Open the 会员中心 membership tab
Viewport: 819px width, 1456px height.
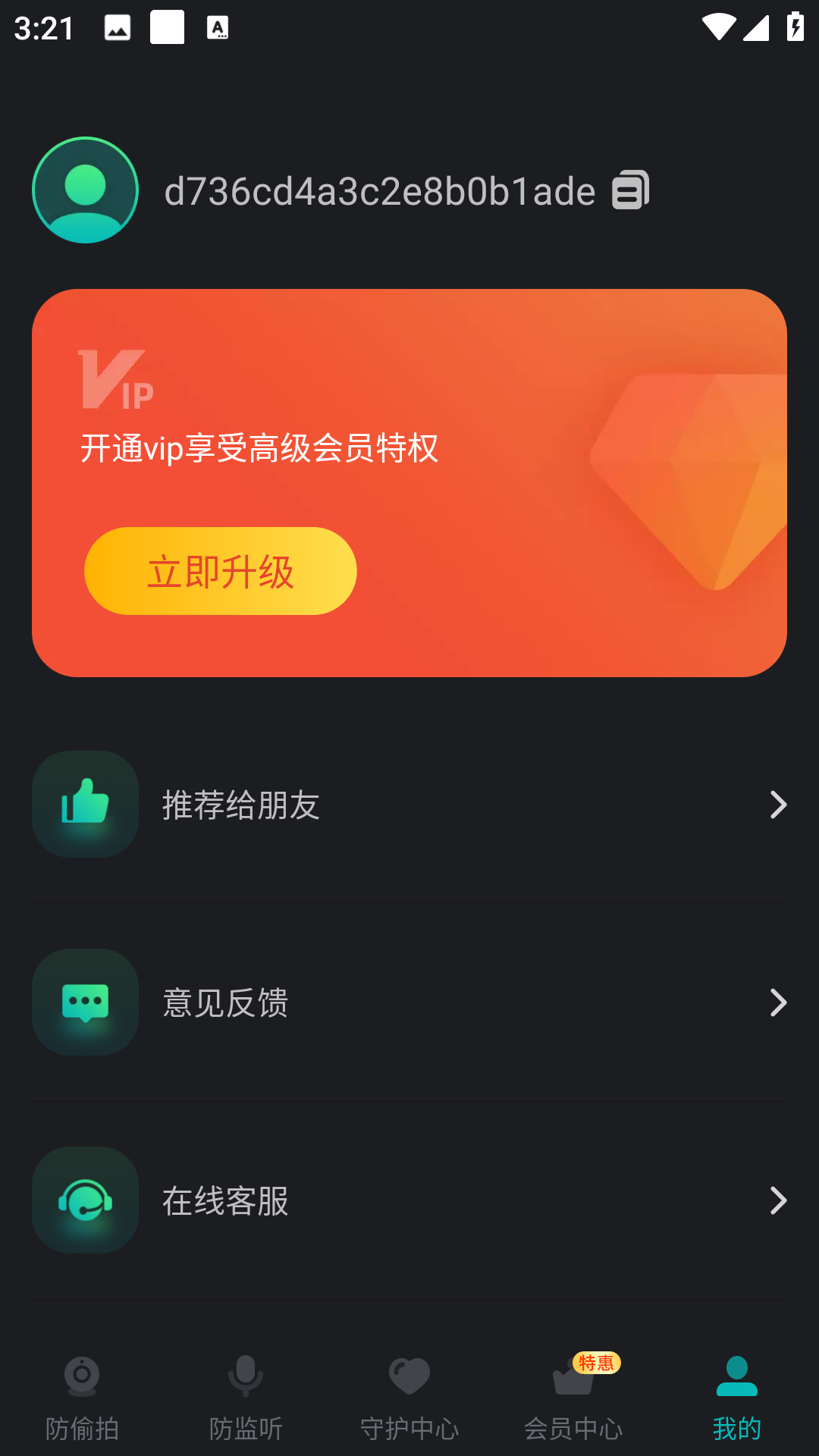coord(573,1397)
